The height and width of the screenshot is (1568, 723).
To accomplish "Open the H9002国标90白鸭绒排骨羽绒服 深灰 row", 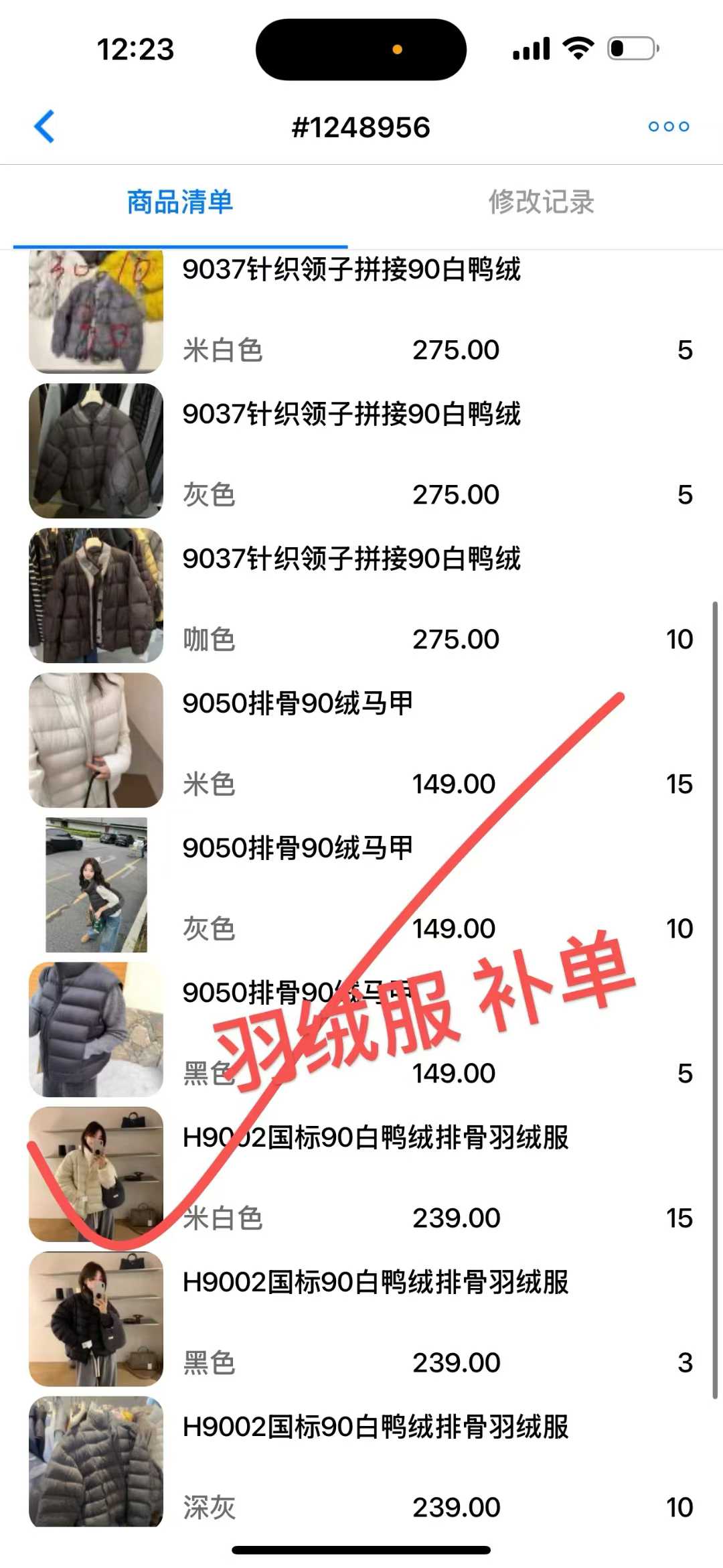I will point(361,1464).
